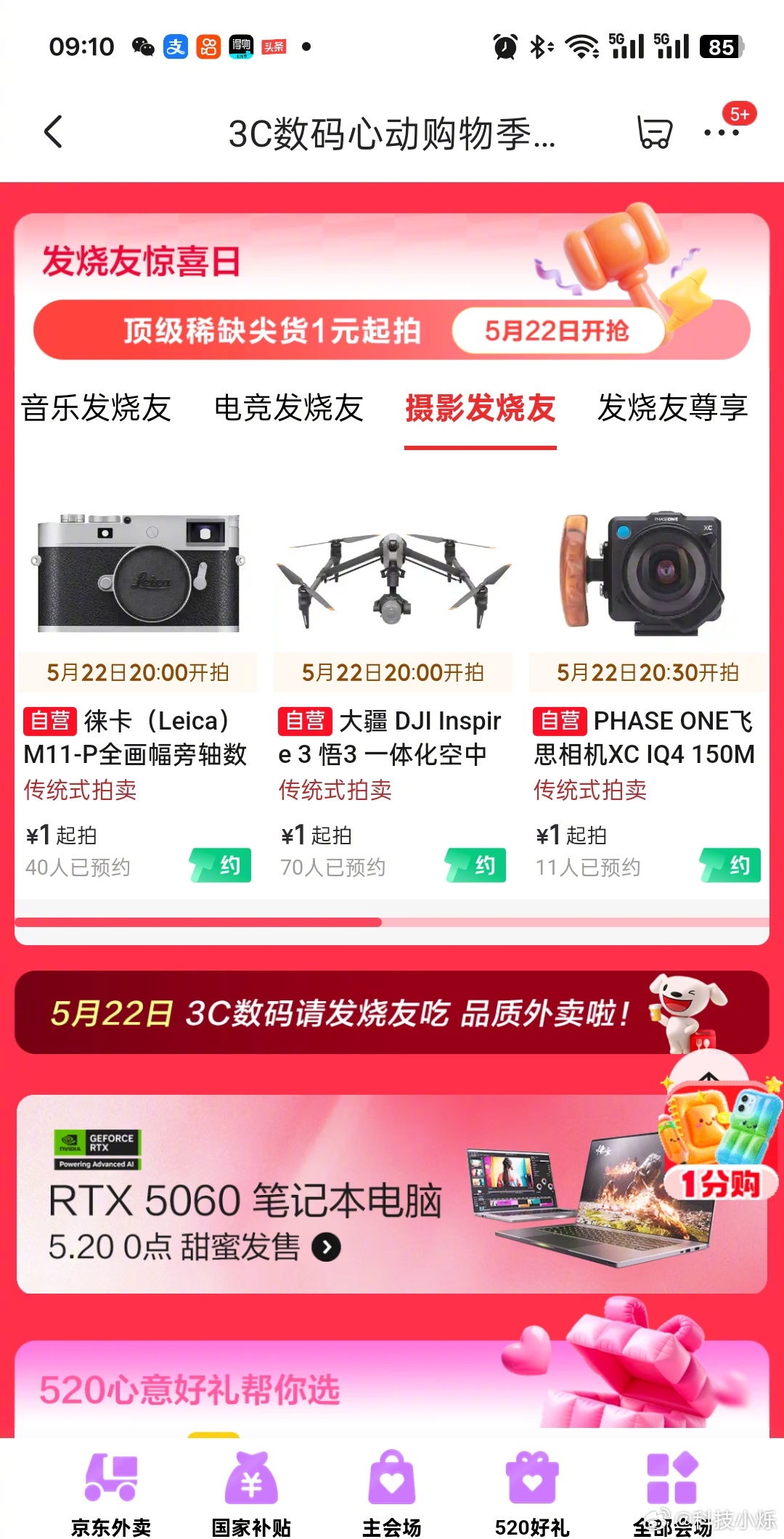Reserve the Leica M11-P auction with 约
Viewport: 784px width, 1539px height.
[221, 865]
